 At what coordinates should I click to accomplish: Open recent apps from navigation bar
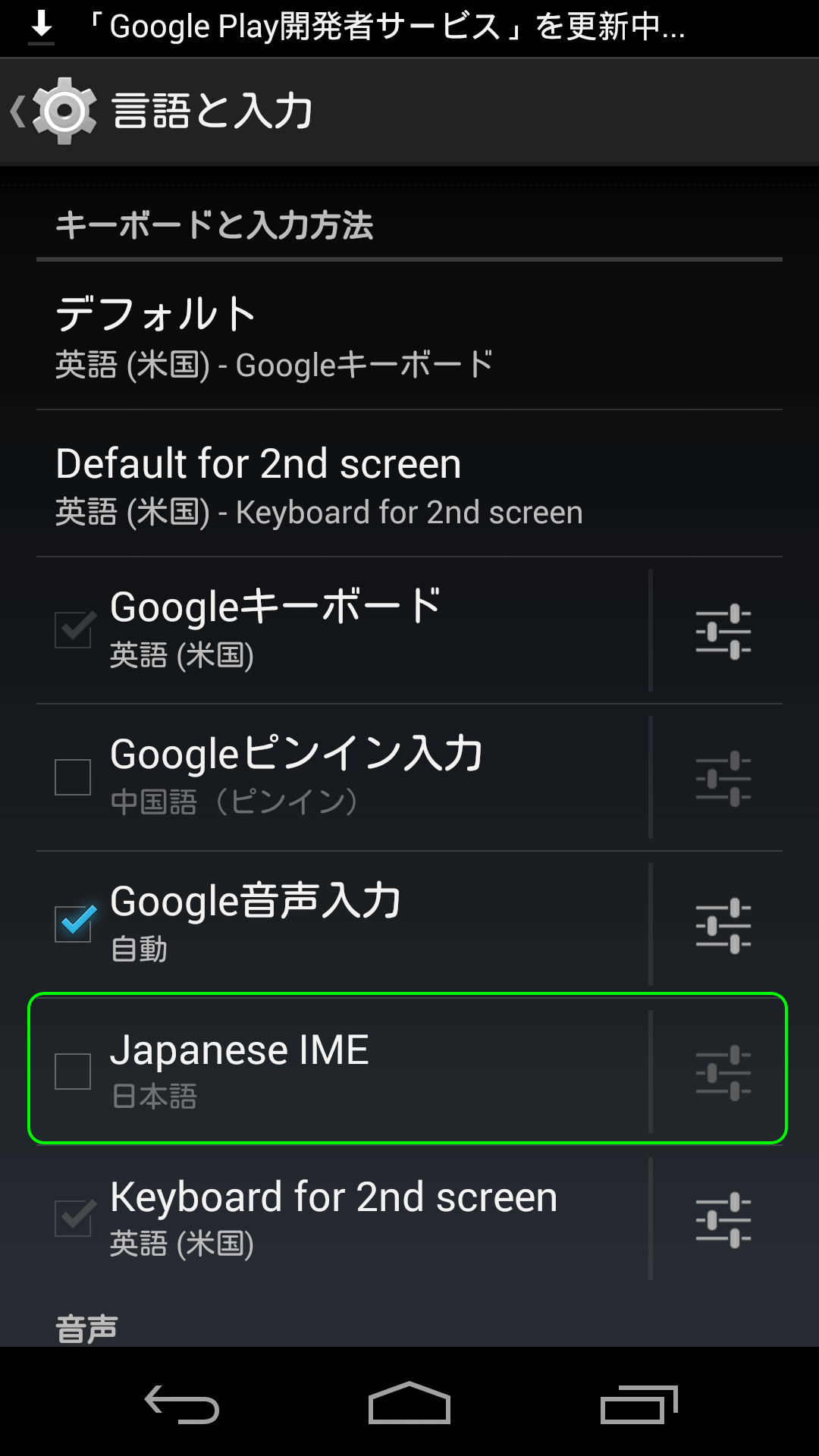point(638,1404)
